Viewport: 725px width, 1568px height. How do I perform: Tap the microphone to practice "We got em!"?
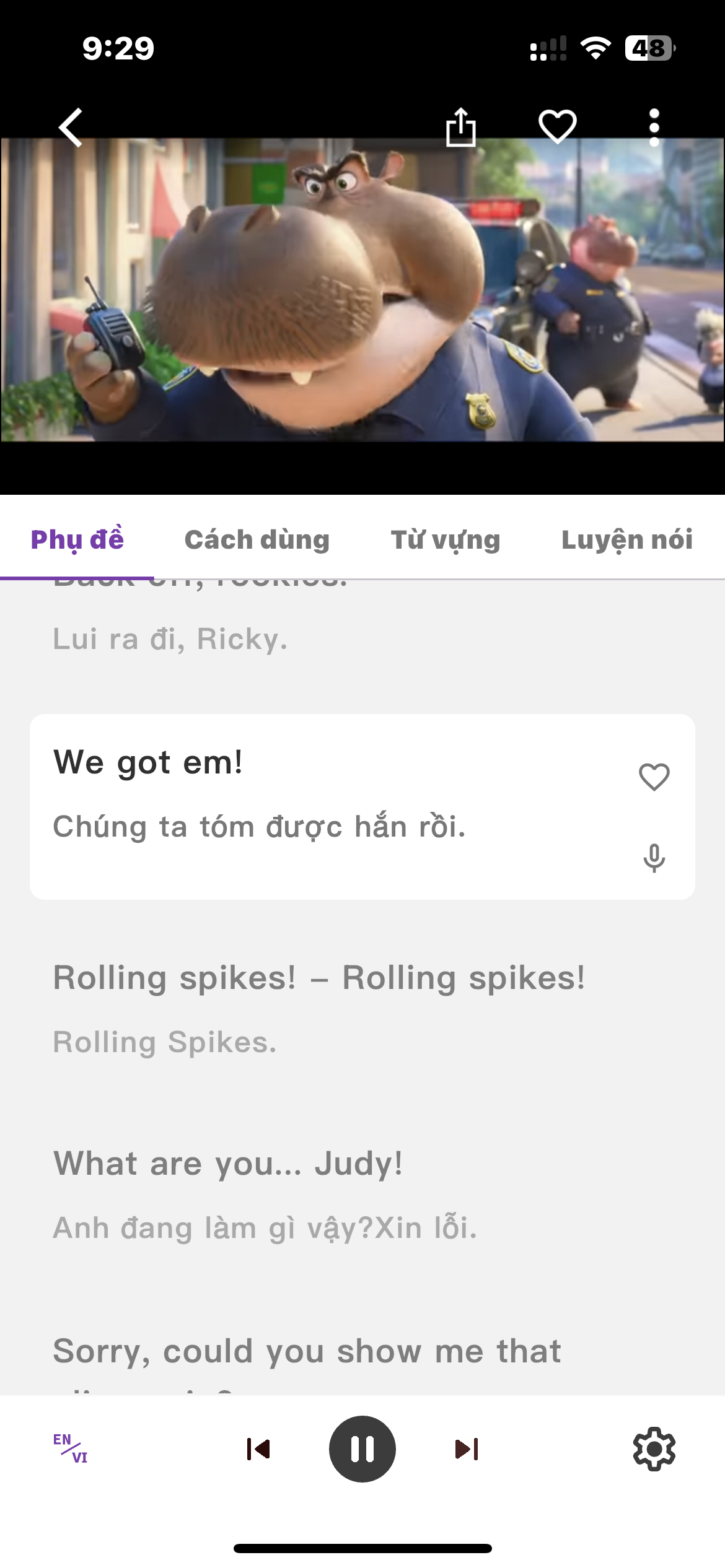coord(654,858)
